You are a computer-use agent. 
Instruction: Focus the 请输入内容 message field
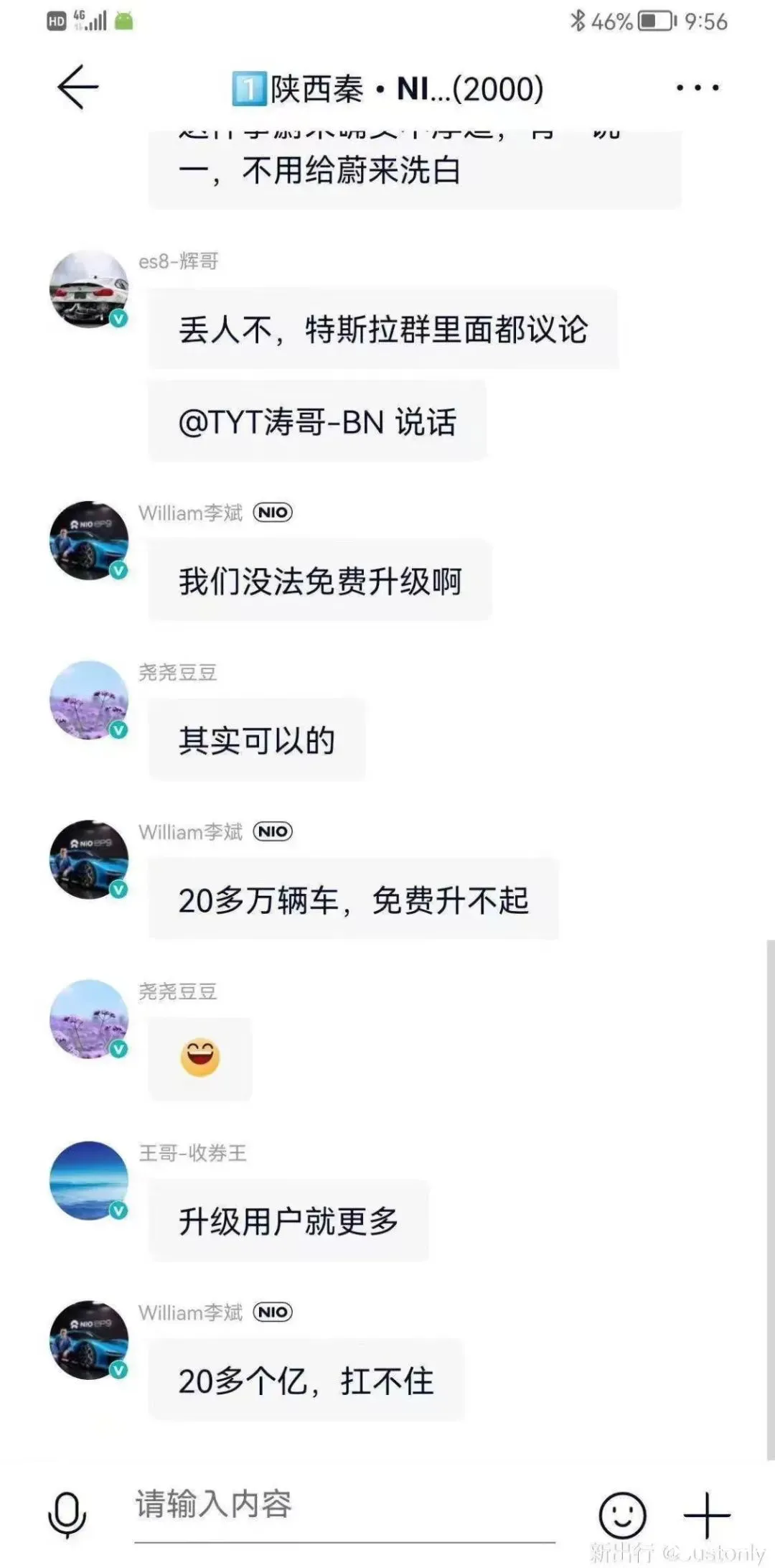tap(344, 1505)
